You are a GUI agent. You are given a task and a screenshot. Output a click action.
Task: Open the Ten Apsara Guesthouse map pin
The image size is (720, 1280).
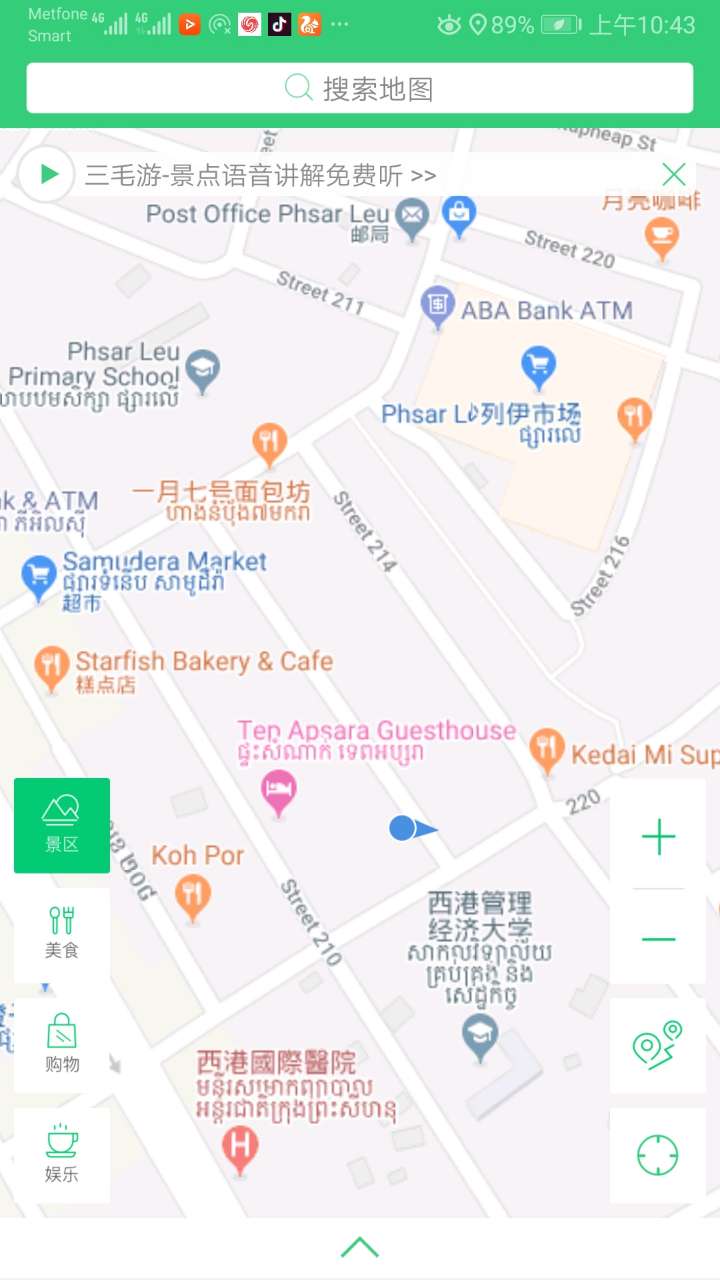[279, 790]
